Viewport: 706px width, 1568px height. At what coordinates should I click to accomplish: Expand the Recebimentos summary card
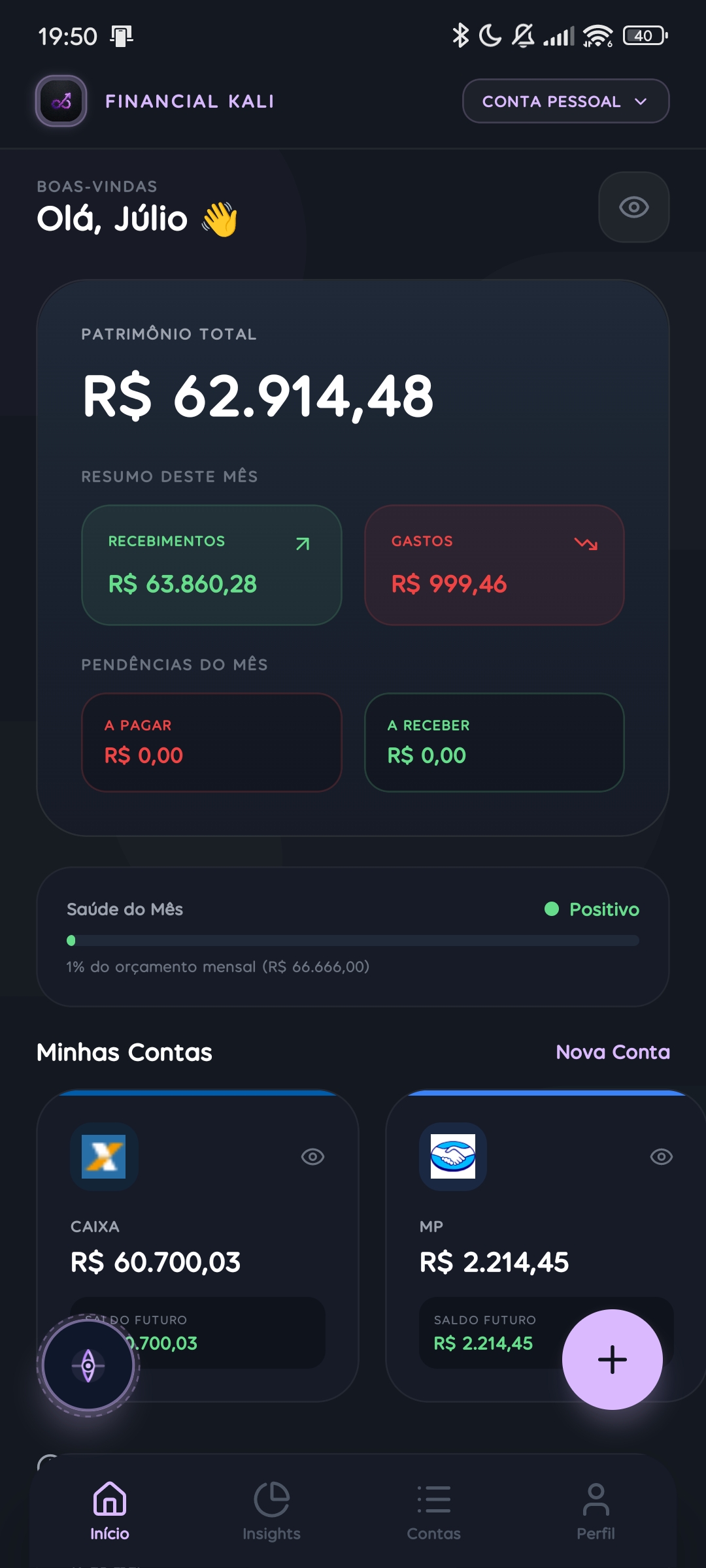211,564
